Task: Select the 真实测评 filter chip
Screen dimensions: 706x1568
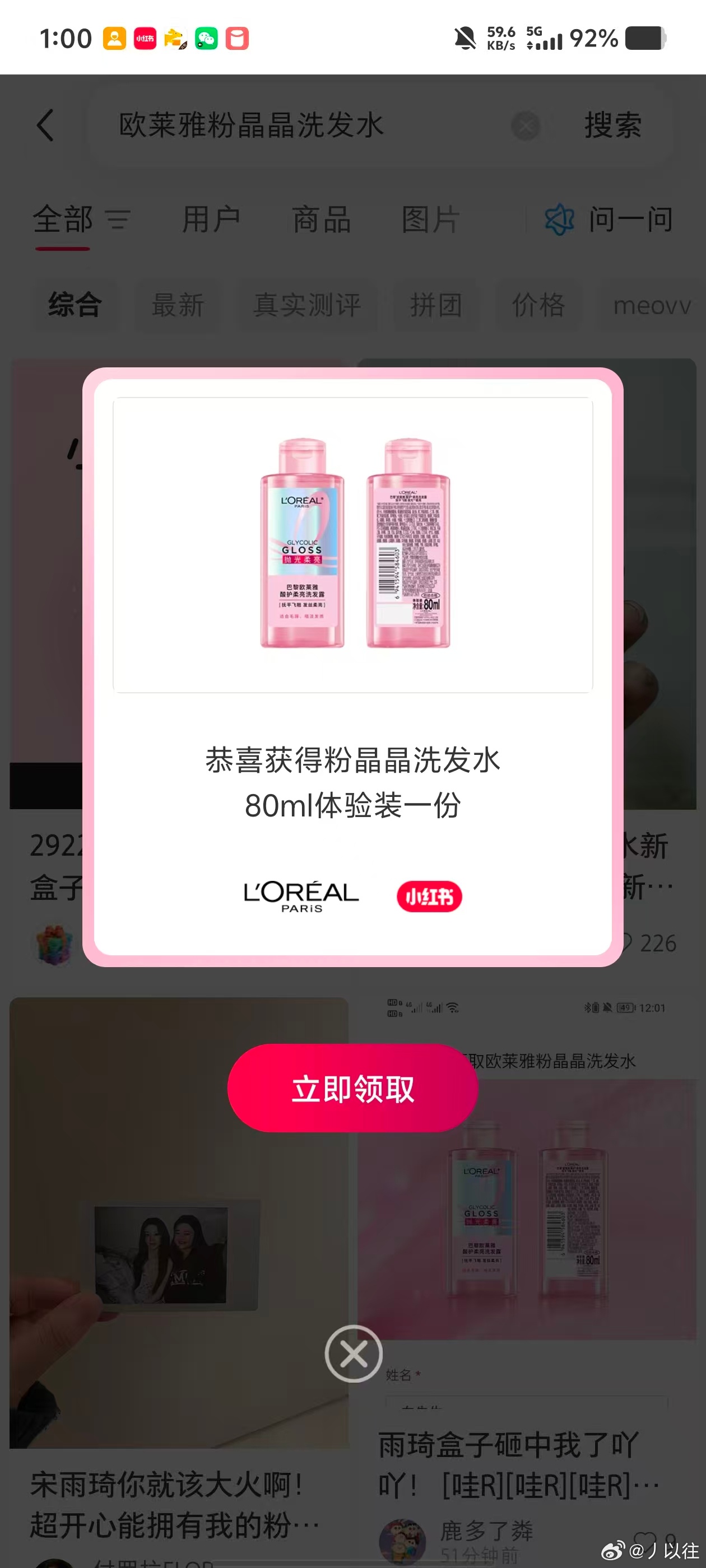Action: coord(307,305)
